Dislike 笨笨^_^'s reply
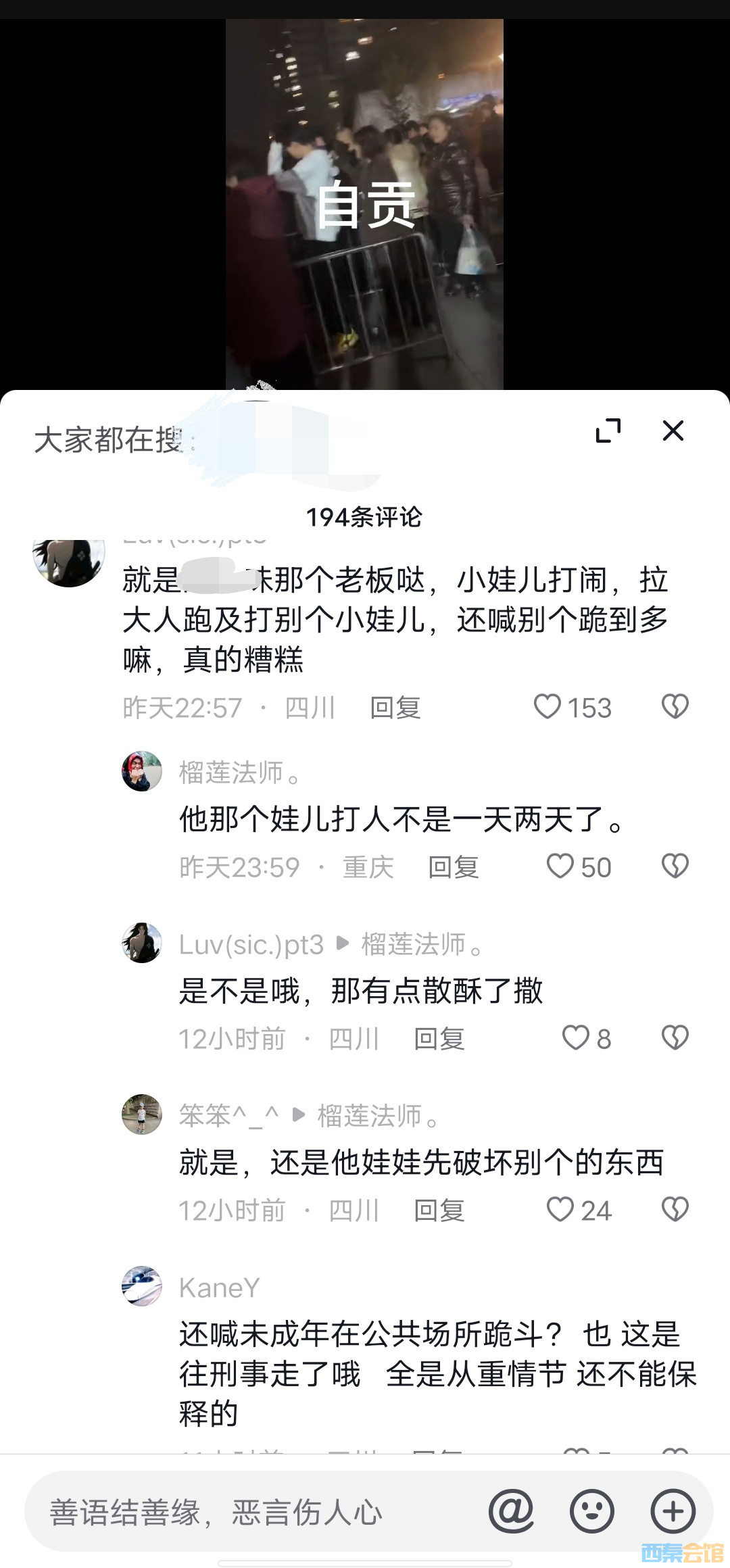This screenshot has height=1568, width=730. click(675, 1210)
